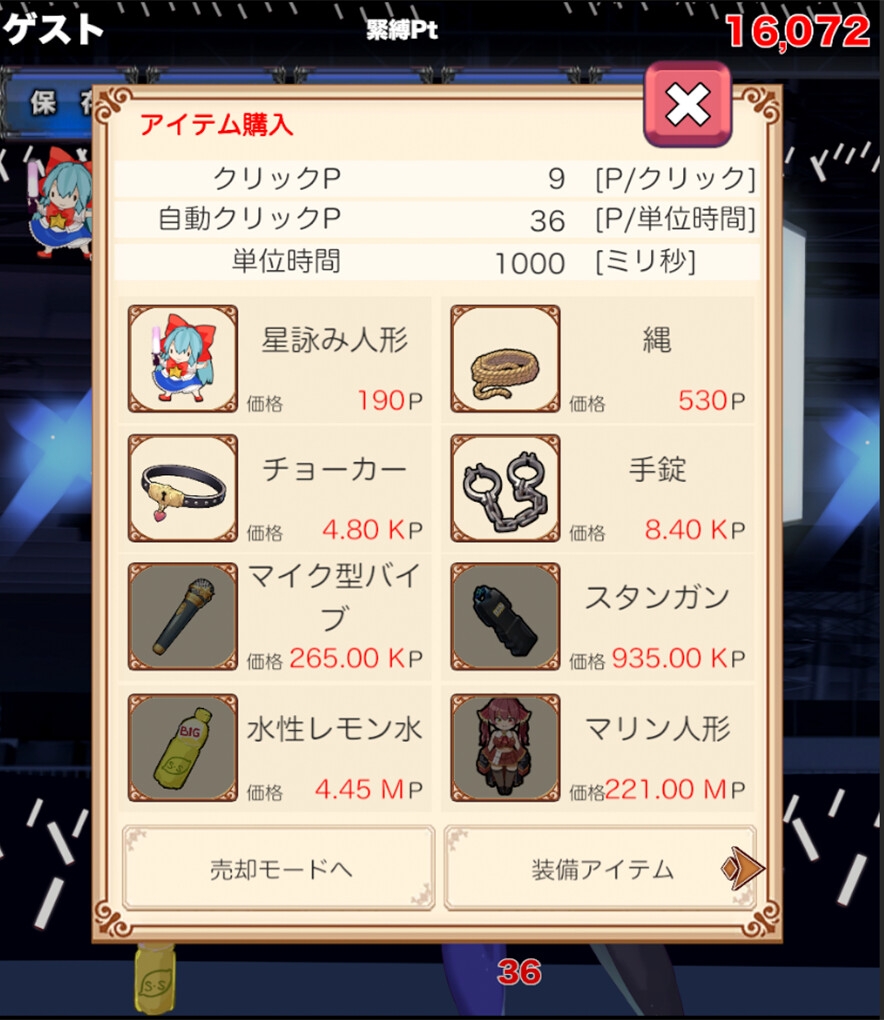Click the 手錠 handcuffs icon

504,487
